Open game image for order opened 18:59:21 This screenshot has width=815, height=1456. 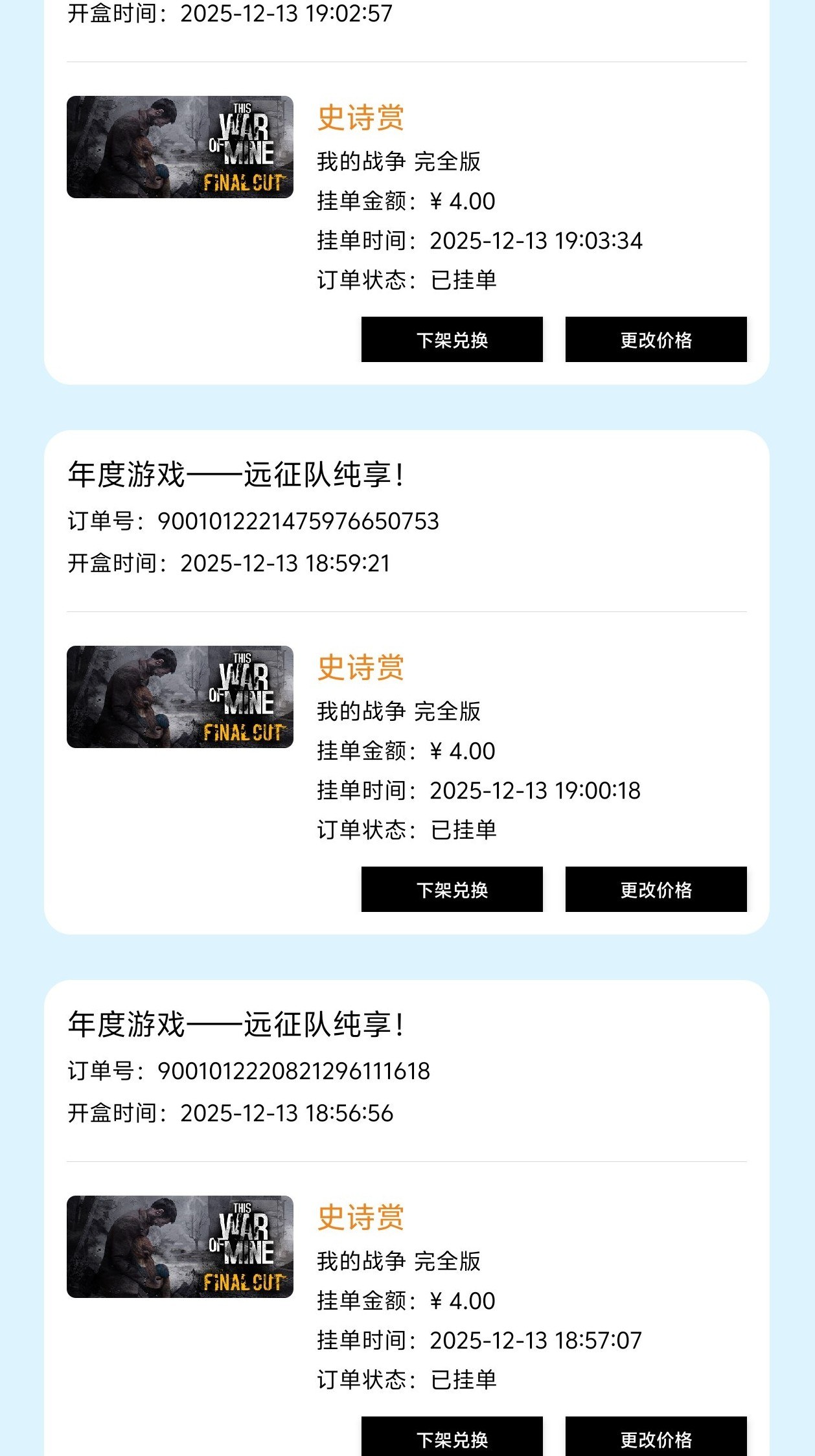tap(180, 697)
